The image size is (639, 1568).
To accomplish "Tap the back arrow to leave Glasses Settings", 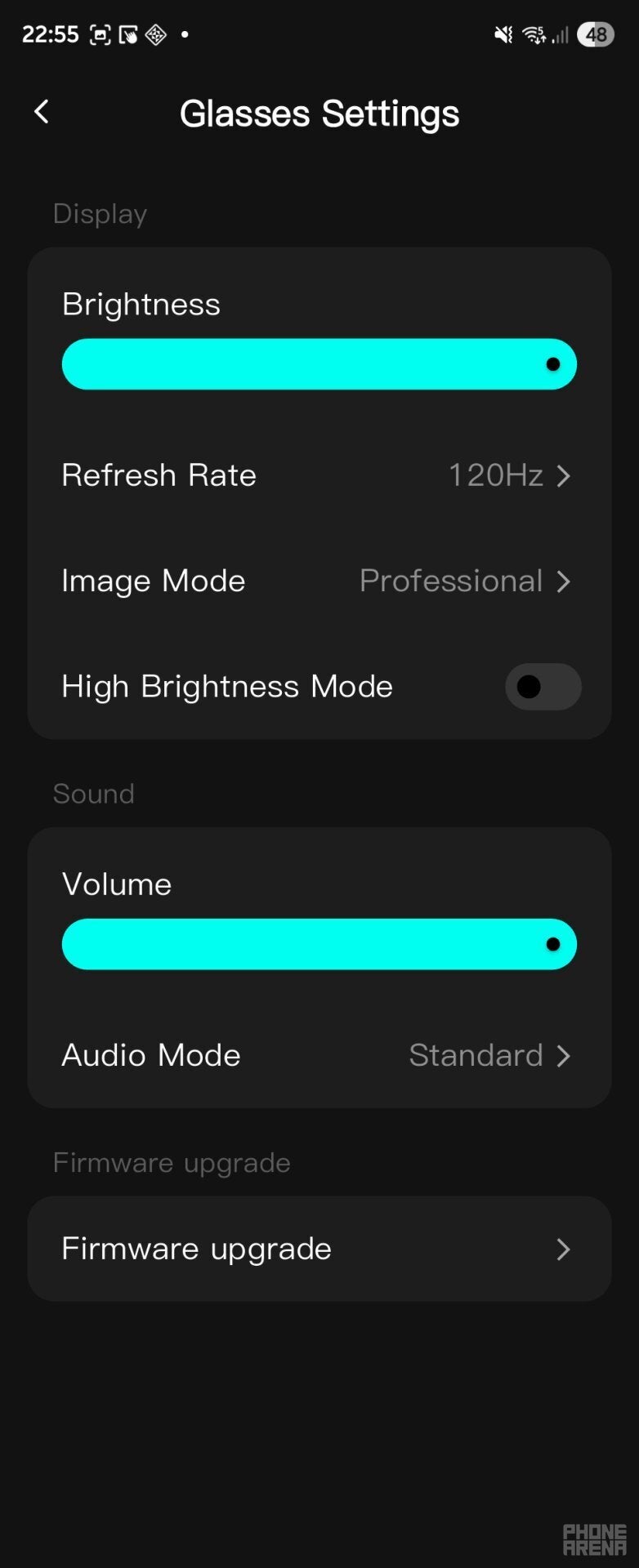I will pos(41,112).
